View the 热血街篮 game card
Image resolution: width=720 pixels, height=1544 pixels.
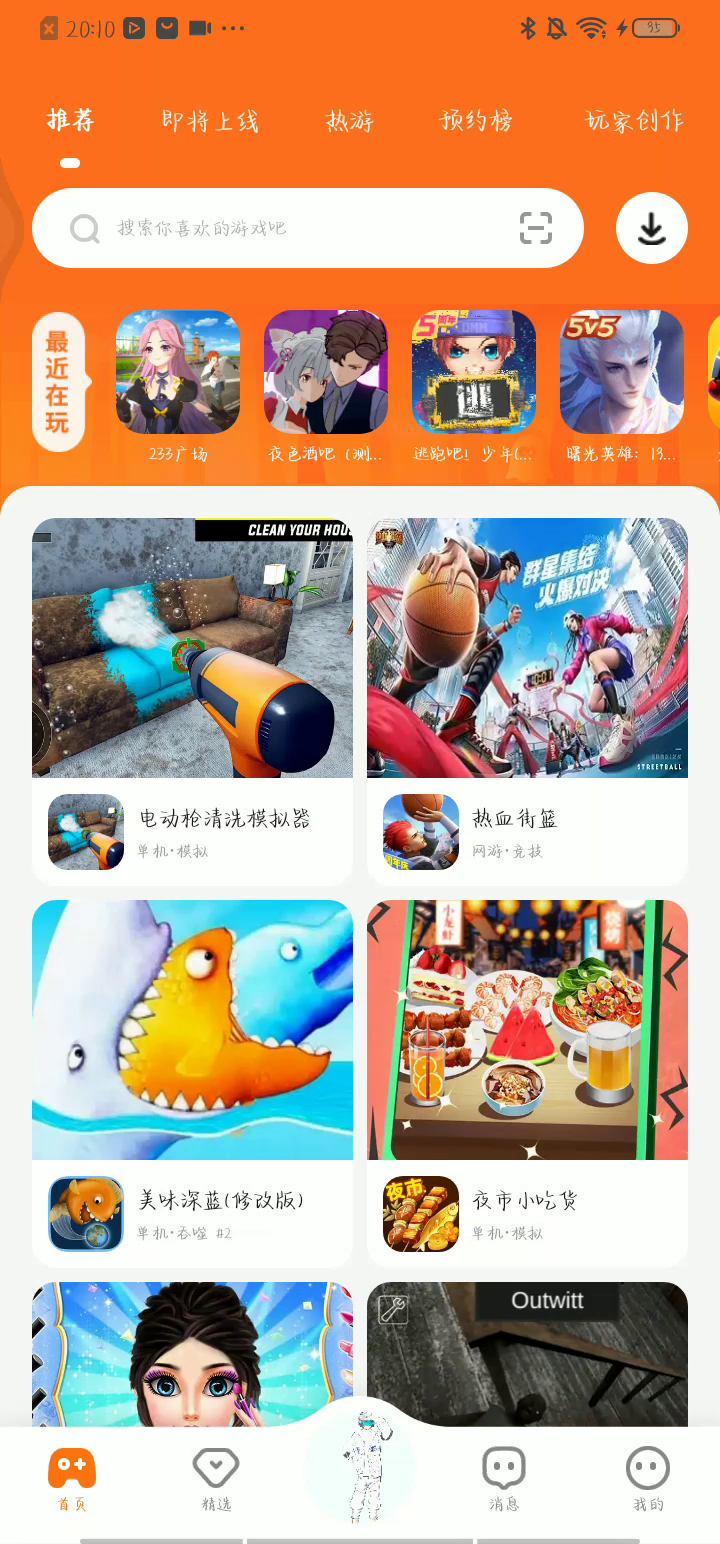(x=527, y=700)
